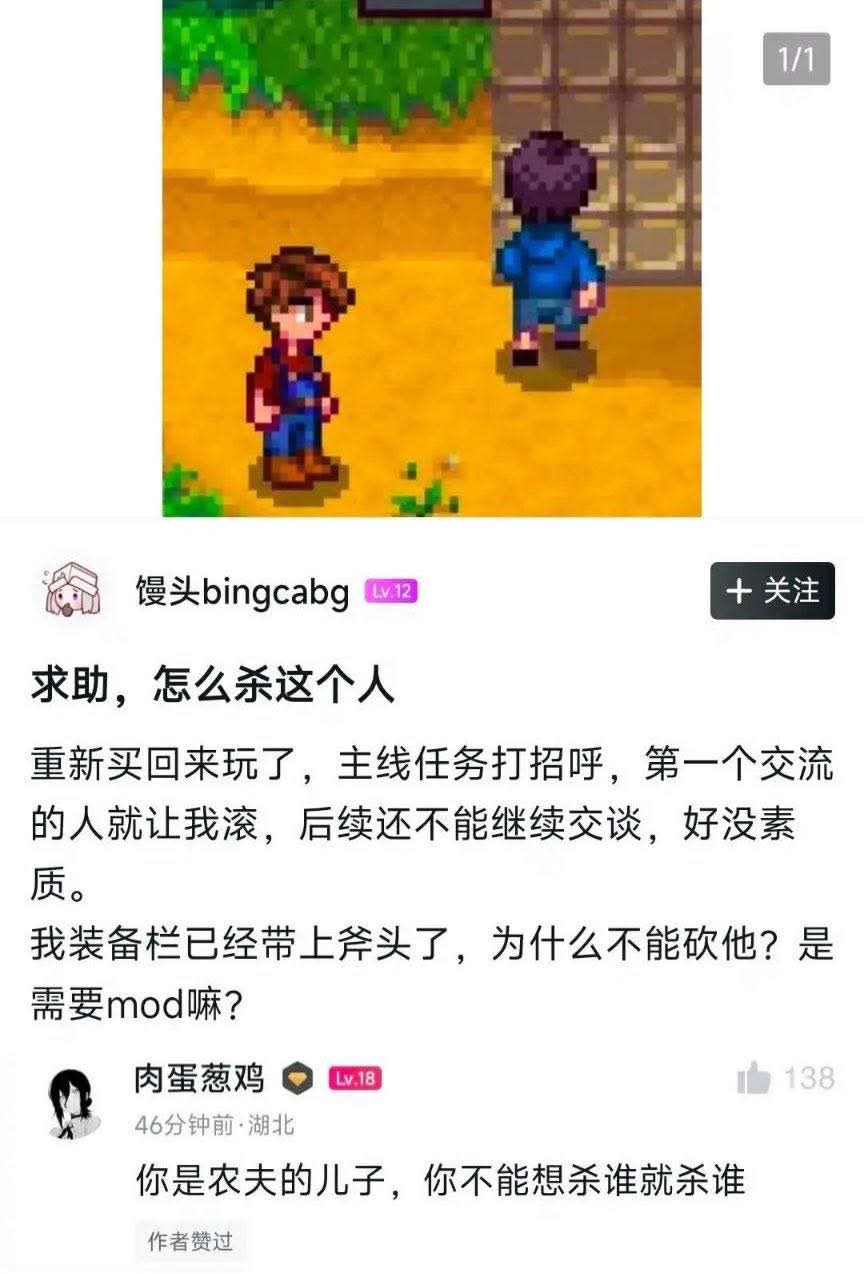Tap the username 馒头bingcabg
Screen dimensions: 864x1274
click(x=242, y=592)
